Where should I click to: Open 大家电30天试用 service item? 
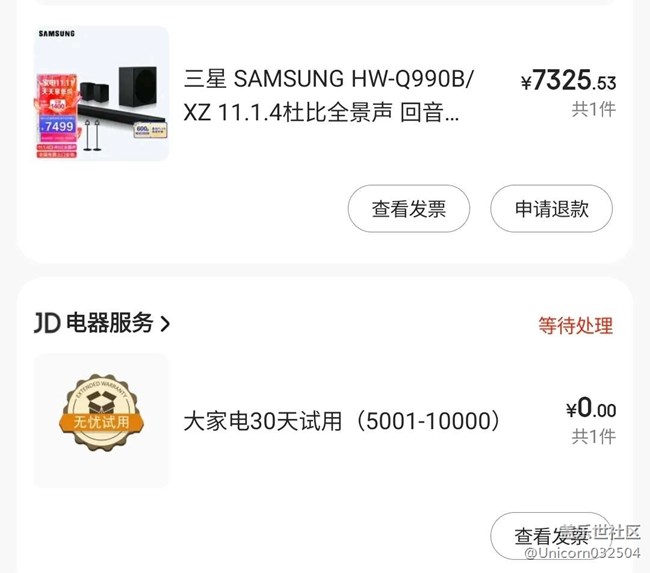coord(341,421)
